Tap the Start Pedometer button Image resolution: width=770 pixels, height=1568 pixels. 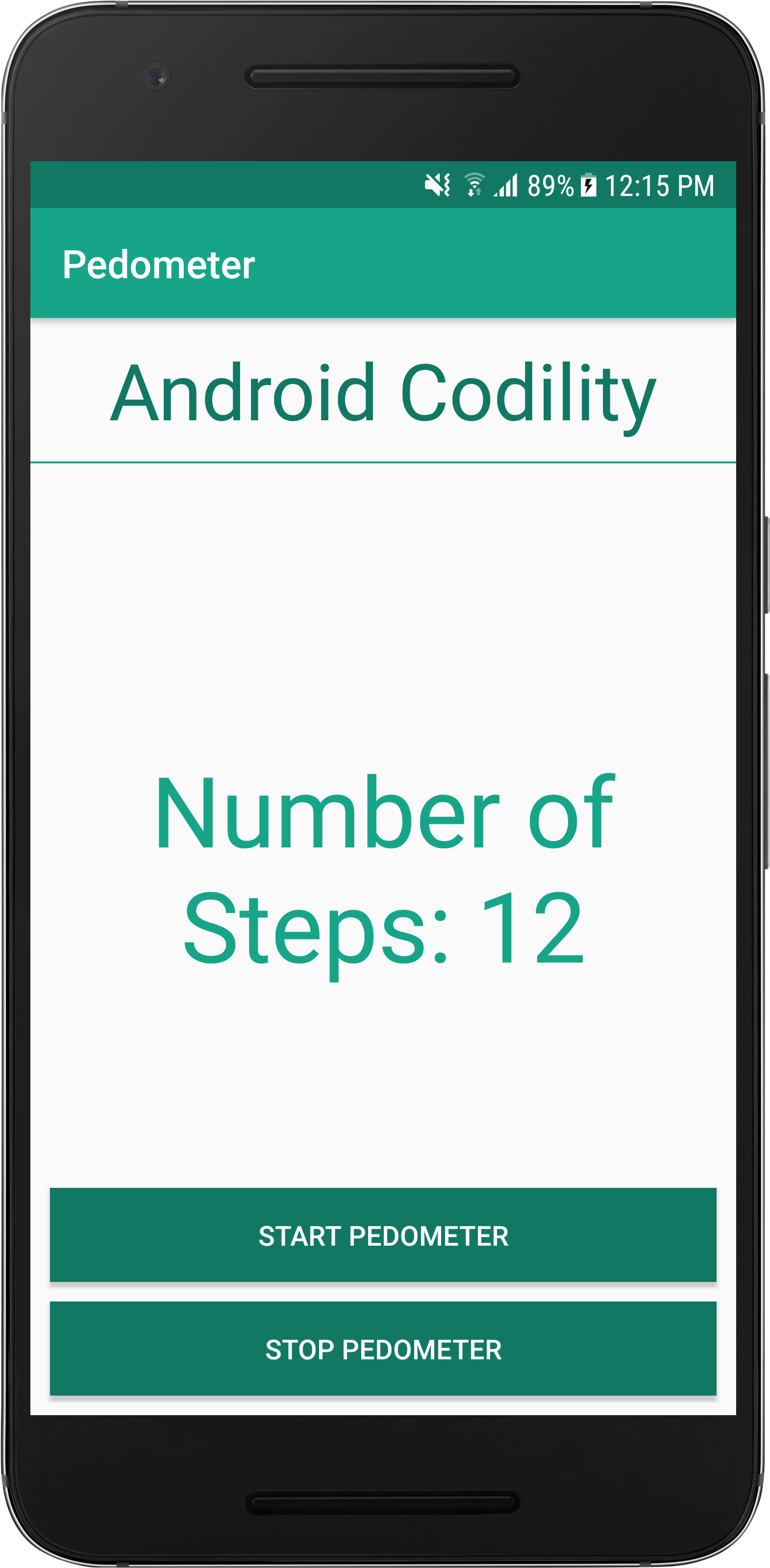pos(383,1235)
